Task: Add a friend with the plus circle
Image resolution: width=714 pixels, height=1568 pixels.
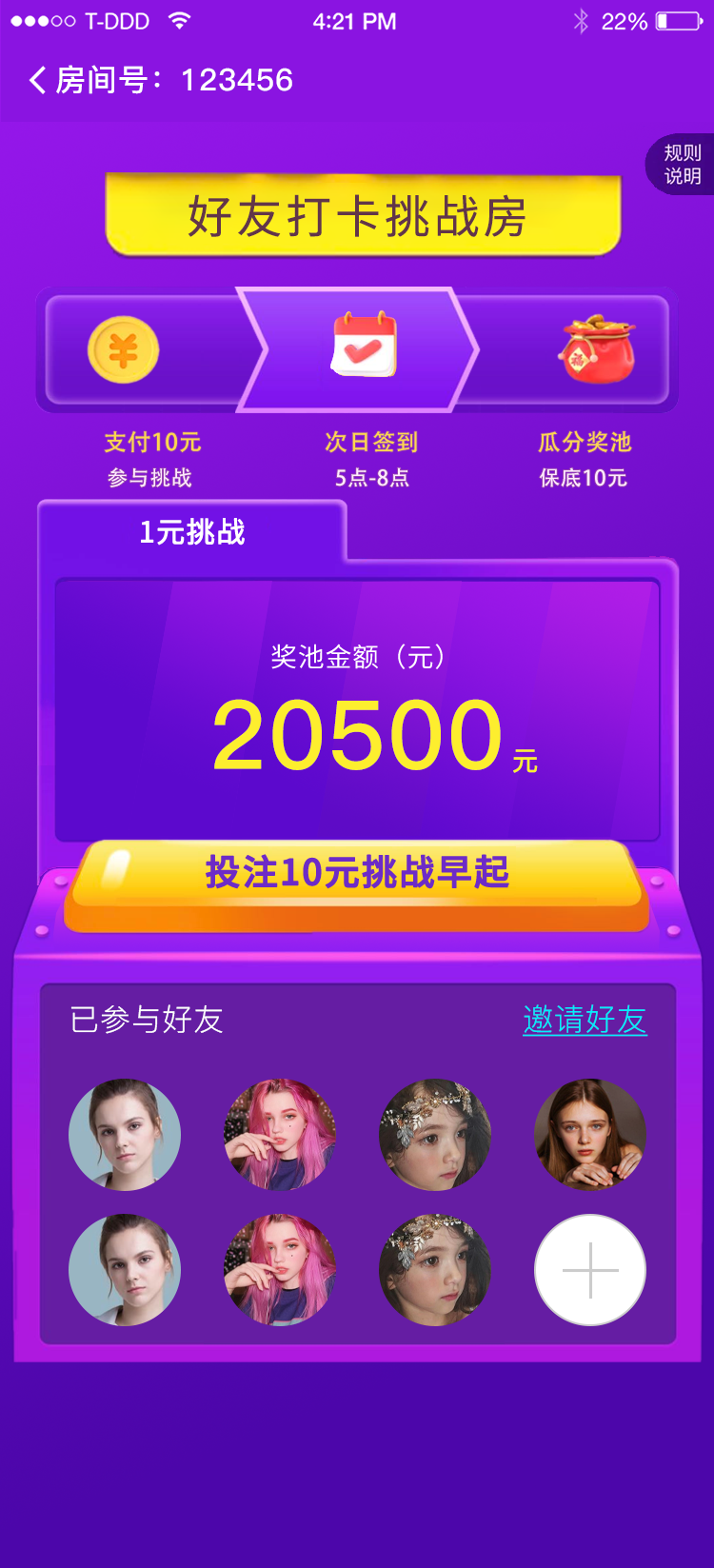Action: click(x=589, y=1269)
